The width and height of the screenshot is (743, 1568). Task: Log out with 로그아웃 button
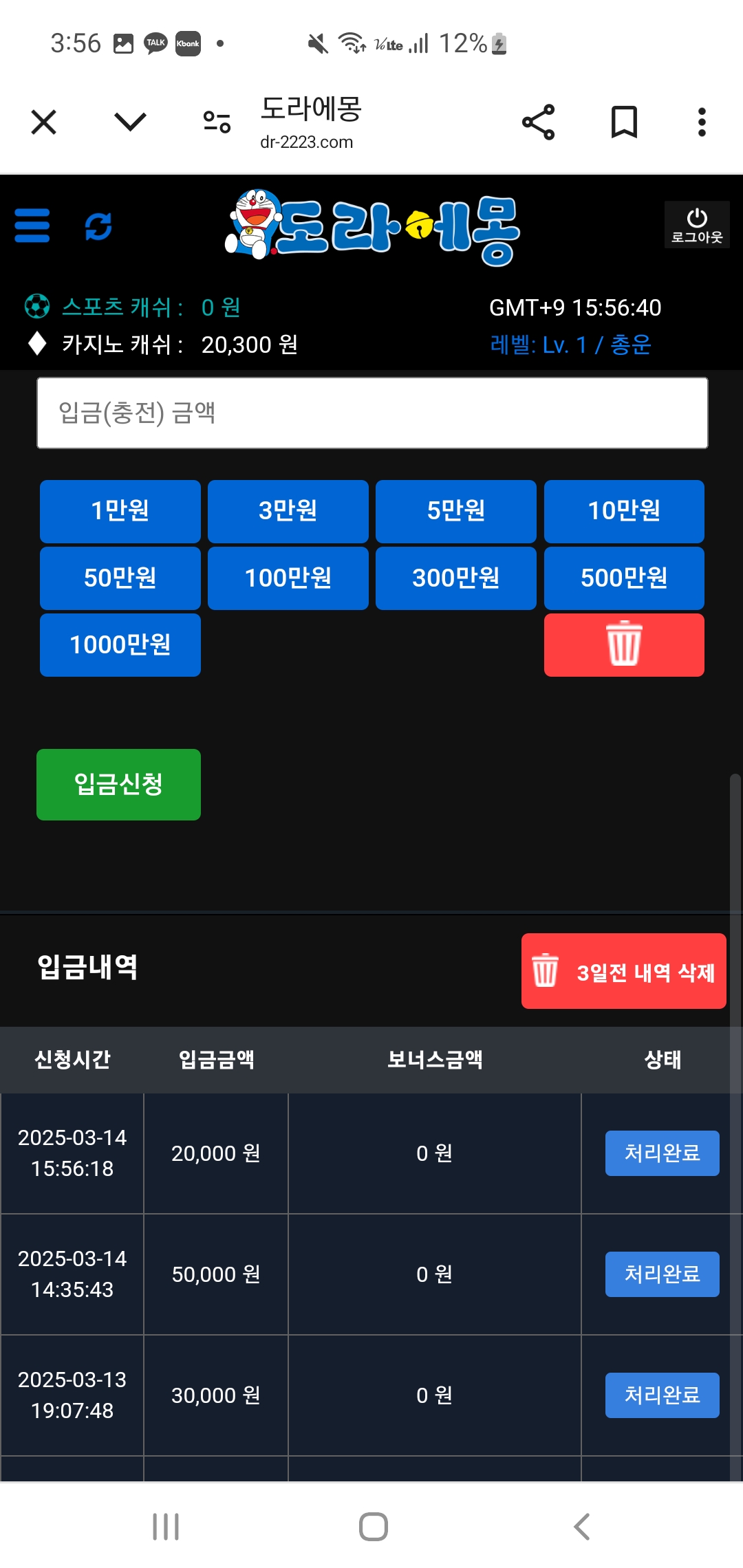pyautogui.click(x=696, y=225)
